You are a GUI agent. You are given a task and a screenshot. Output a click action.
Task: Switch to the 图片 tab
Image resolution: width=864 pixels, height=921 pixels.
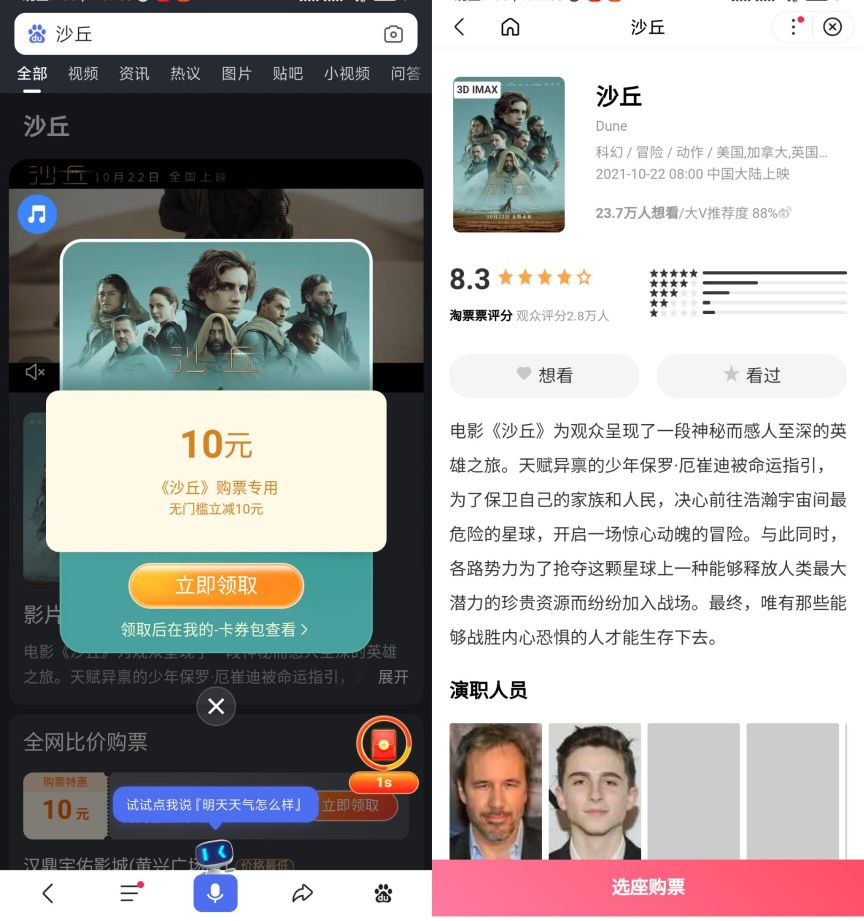click(x=236, y=73)
